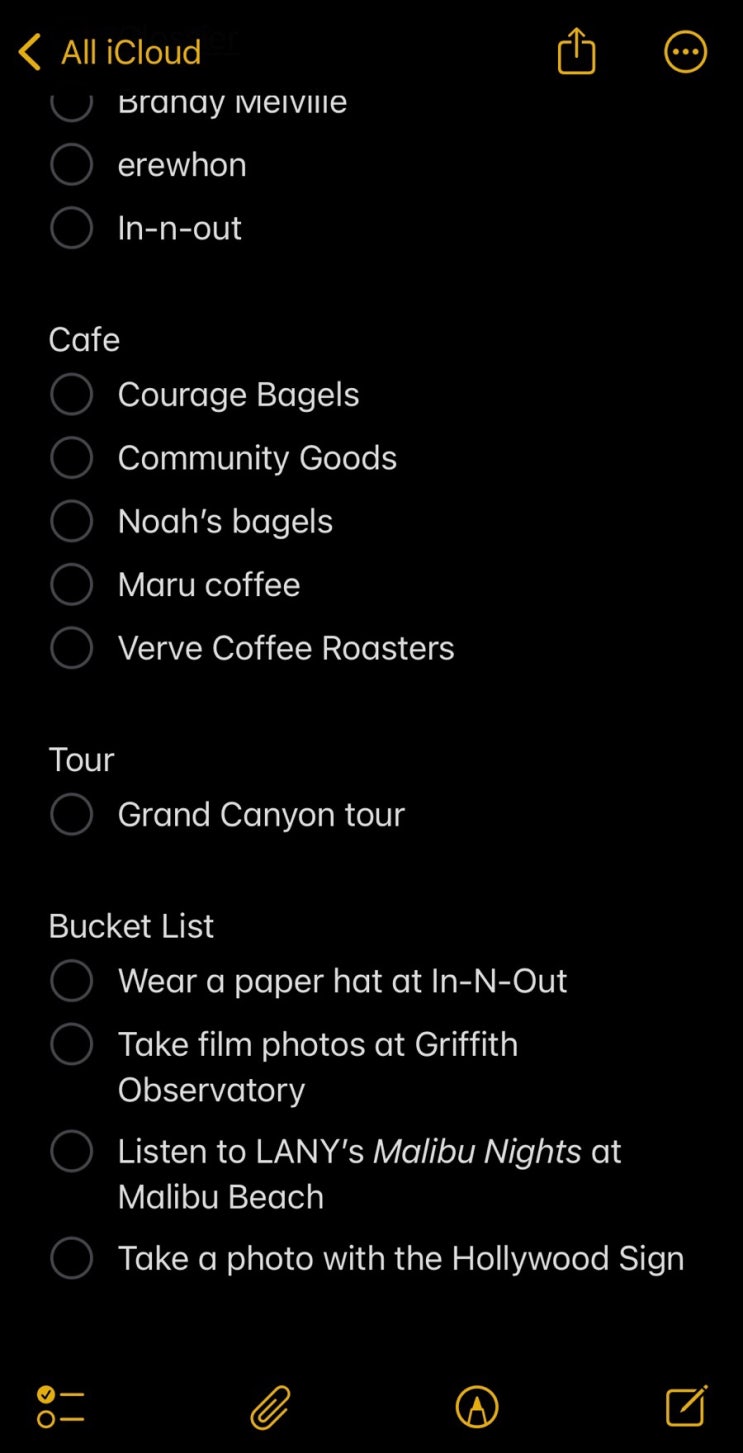This screenshot has width=743, height=1453.
Task: Open the markup pen tool
Action: (x=477, y=1407)
